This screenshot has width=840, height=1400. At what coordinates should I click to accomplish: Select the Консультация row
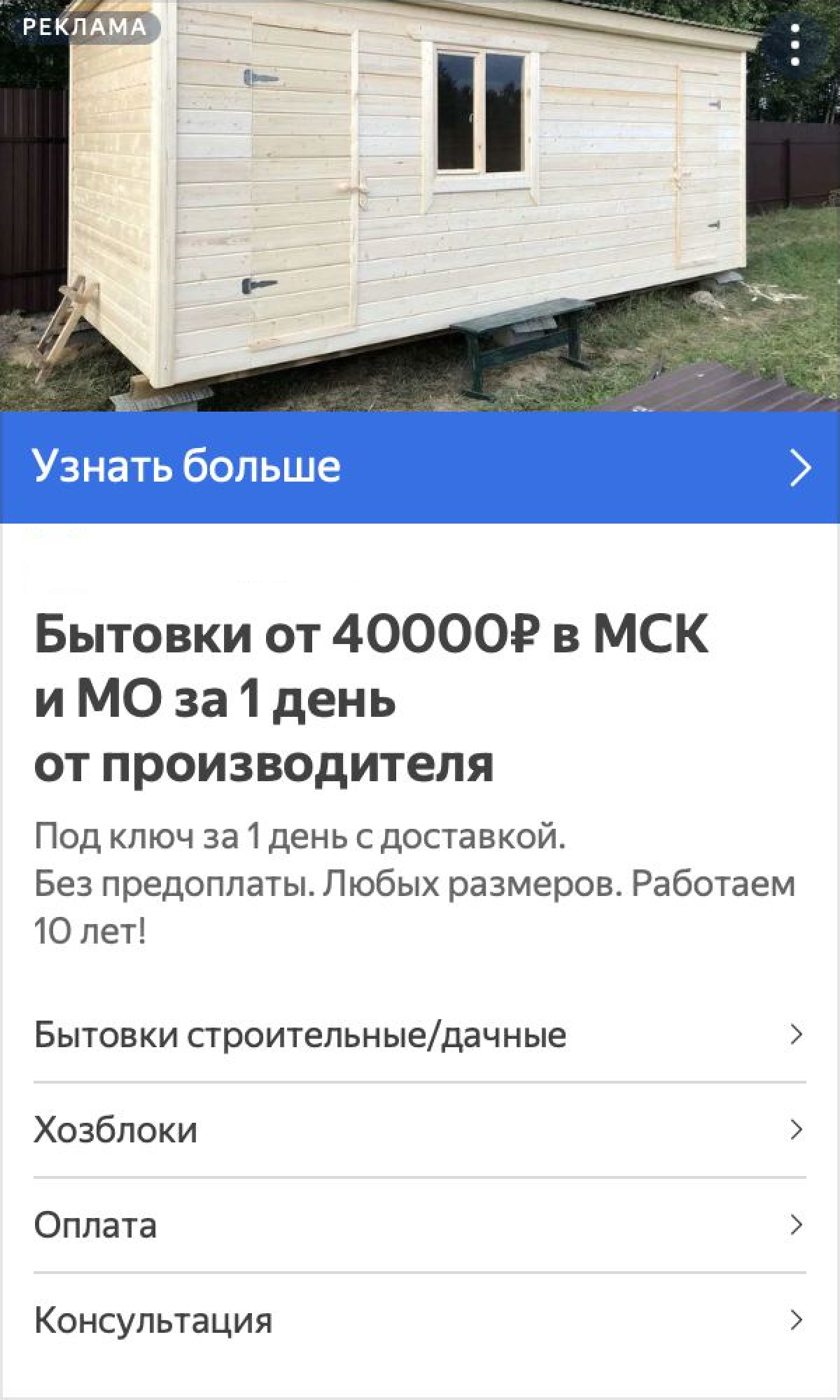tap(420, 1320)
